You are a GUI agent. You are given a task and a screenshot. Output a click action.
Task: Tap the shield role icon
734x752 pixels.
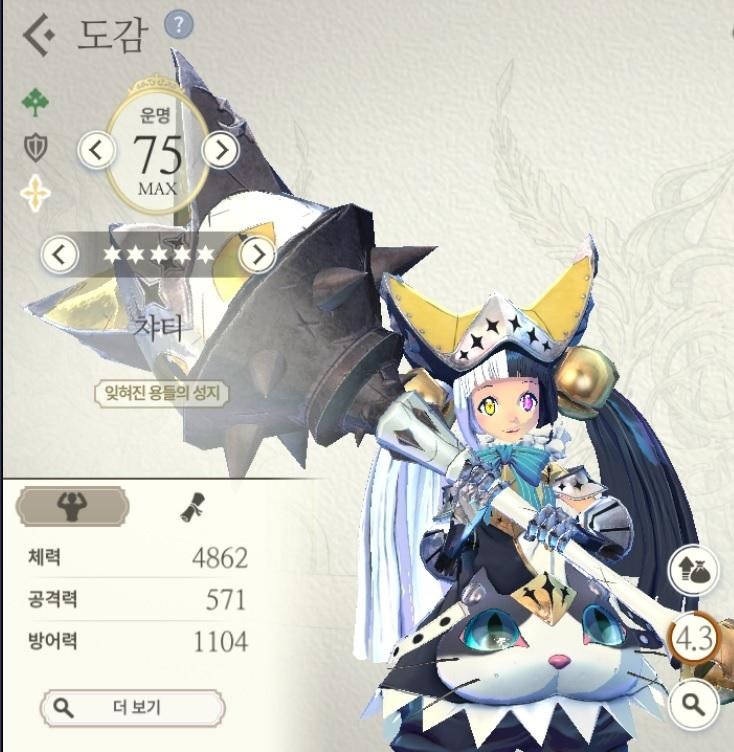(x=36, y=149)
